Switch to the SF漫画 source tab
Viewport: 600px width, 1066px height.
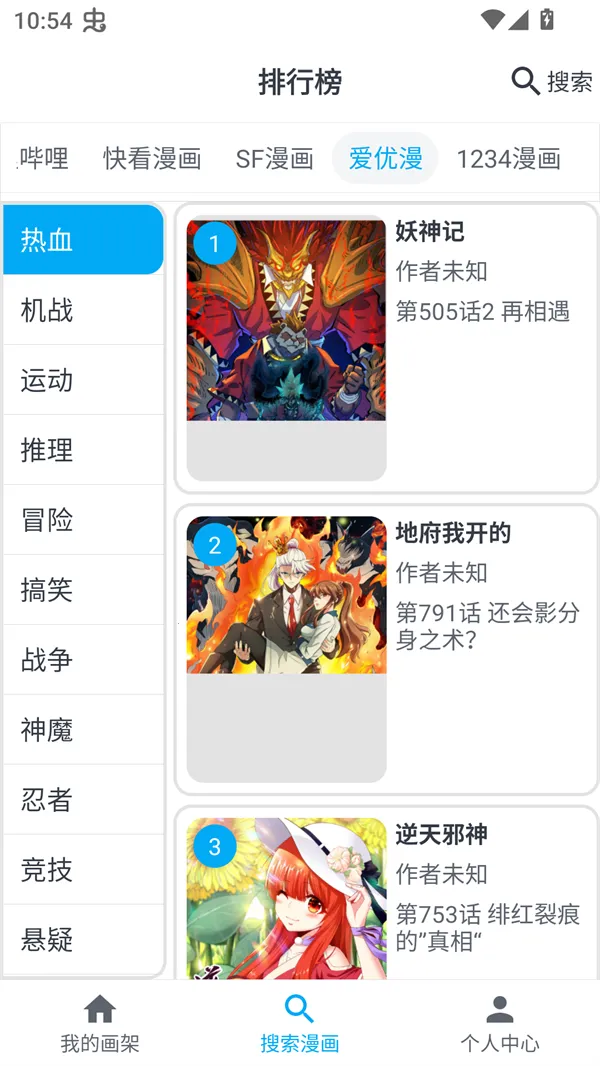click(x=275, y=158)
